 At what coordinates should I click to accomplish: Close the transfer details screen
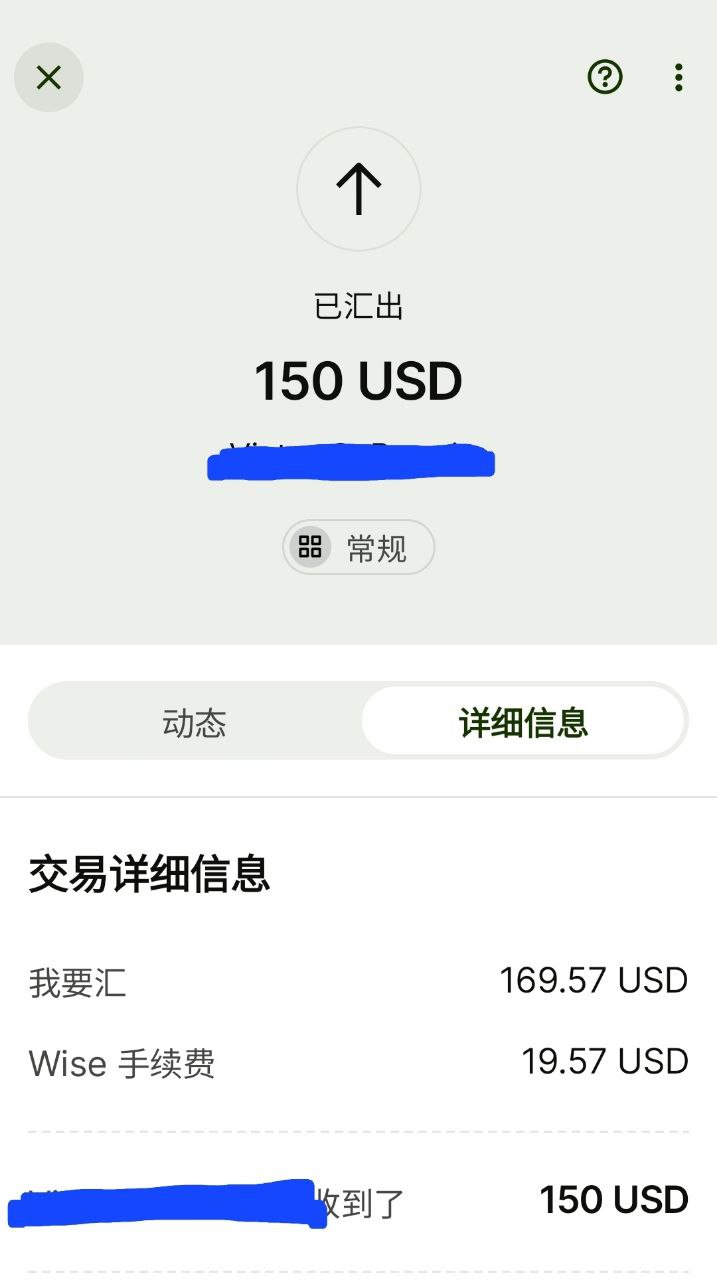tap(48, 77)
